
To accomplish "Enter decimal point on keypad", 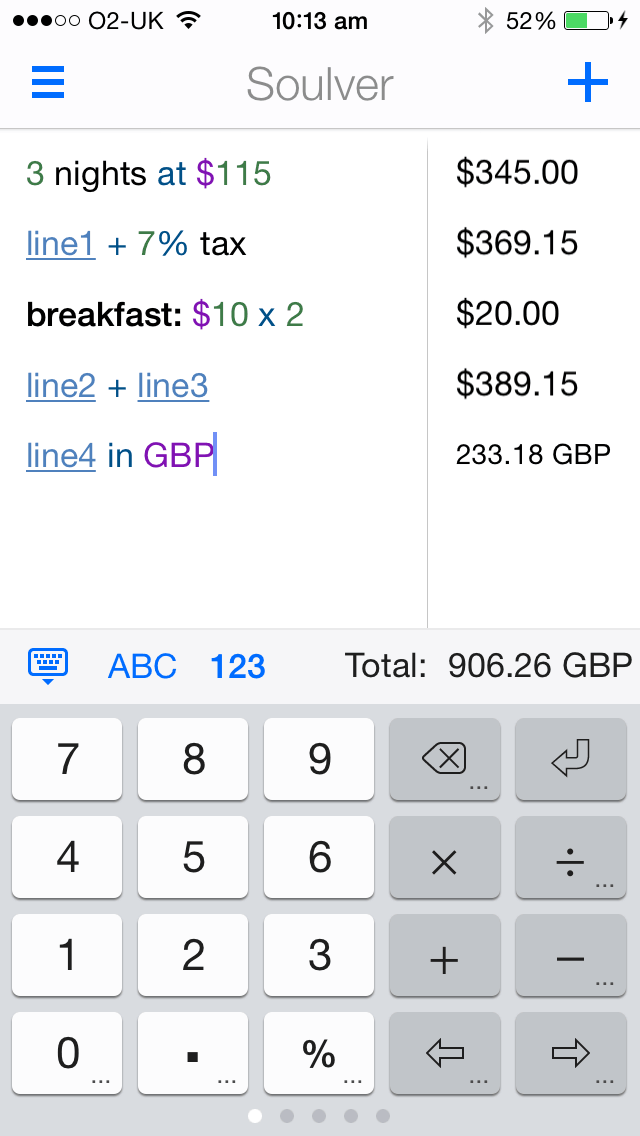I will 193,1053.
